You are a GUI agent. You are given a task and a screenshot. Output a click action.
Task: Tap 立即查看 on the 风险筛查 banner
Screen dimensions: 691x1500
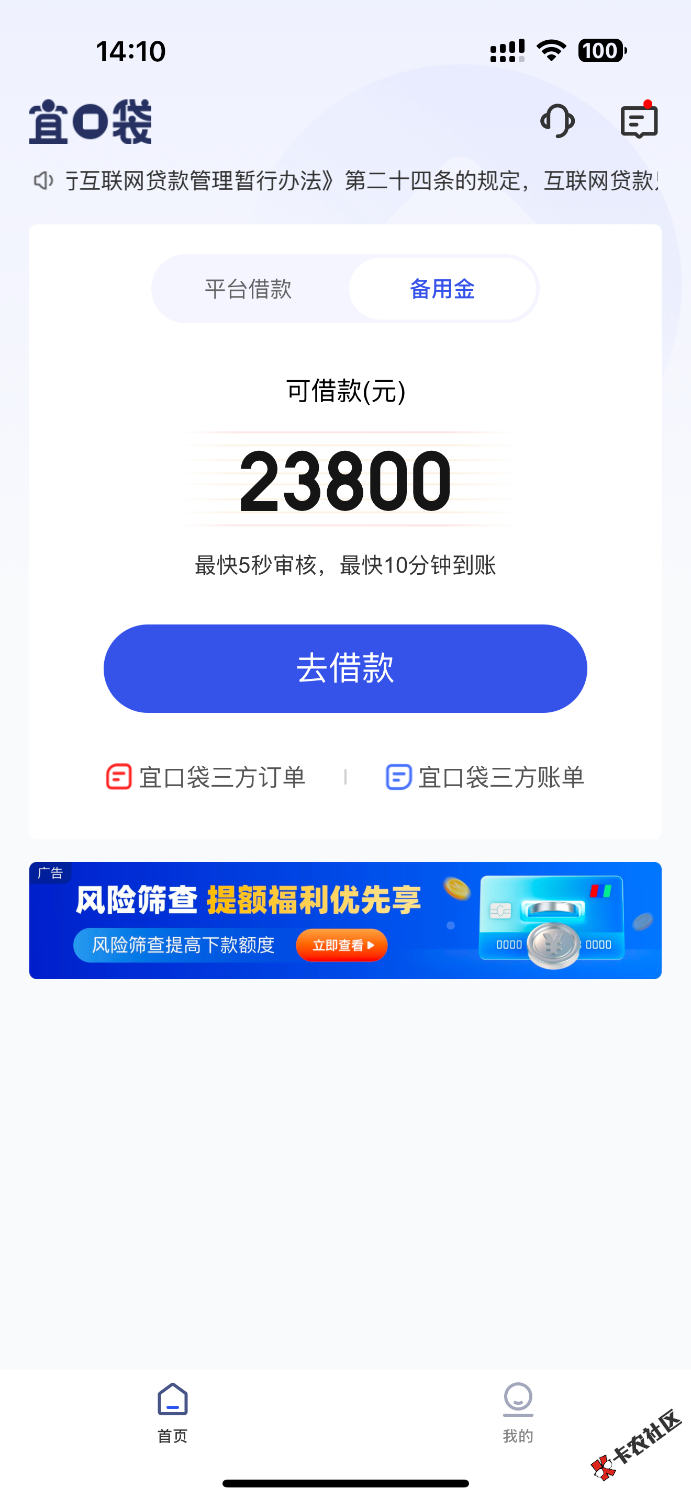click(x=342, y=945)
